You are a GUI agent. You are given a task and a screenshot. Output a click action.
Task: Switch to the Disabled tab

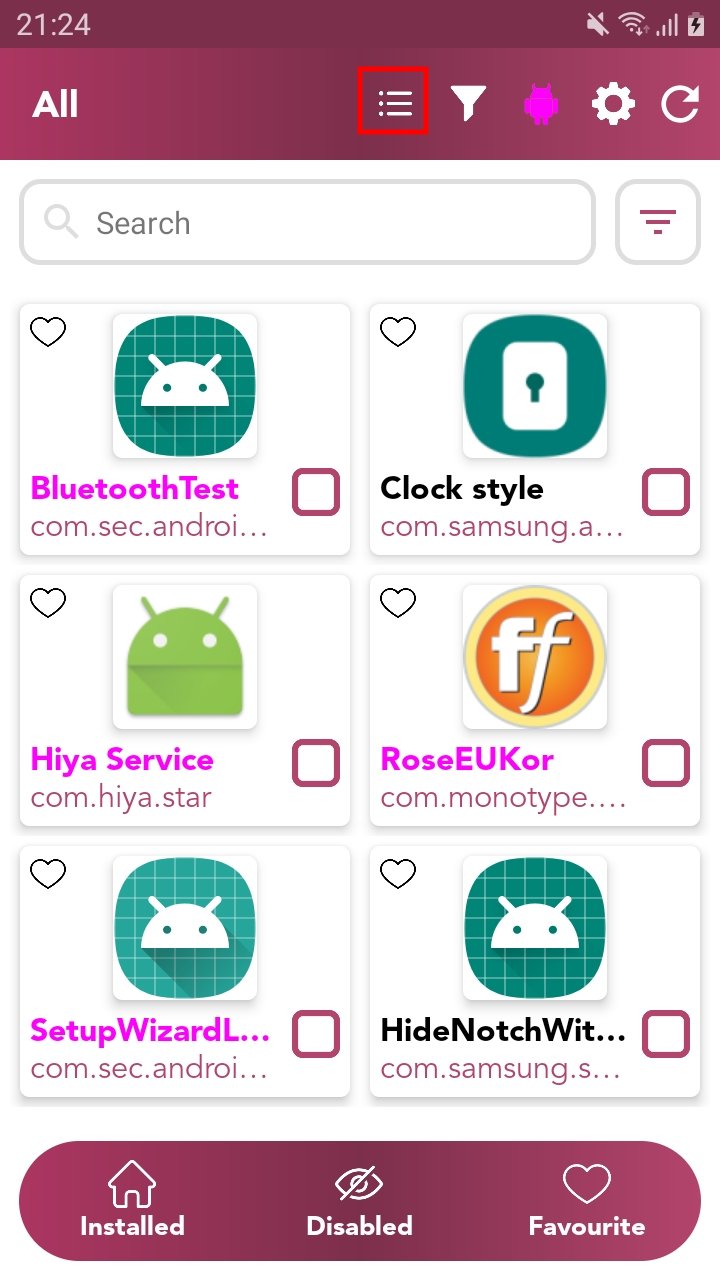pyautogui.click(x=360, y=1201)
